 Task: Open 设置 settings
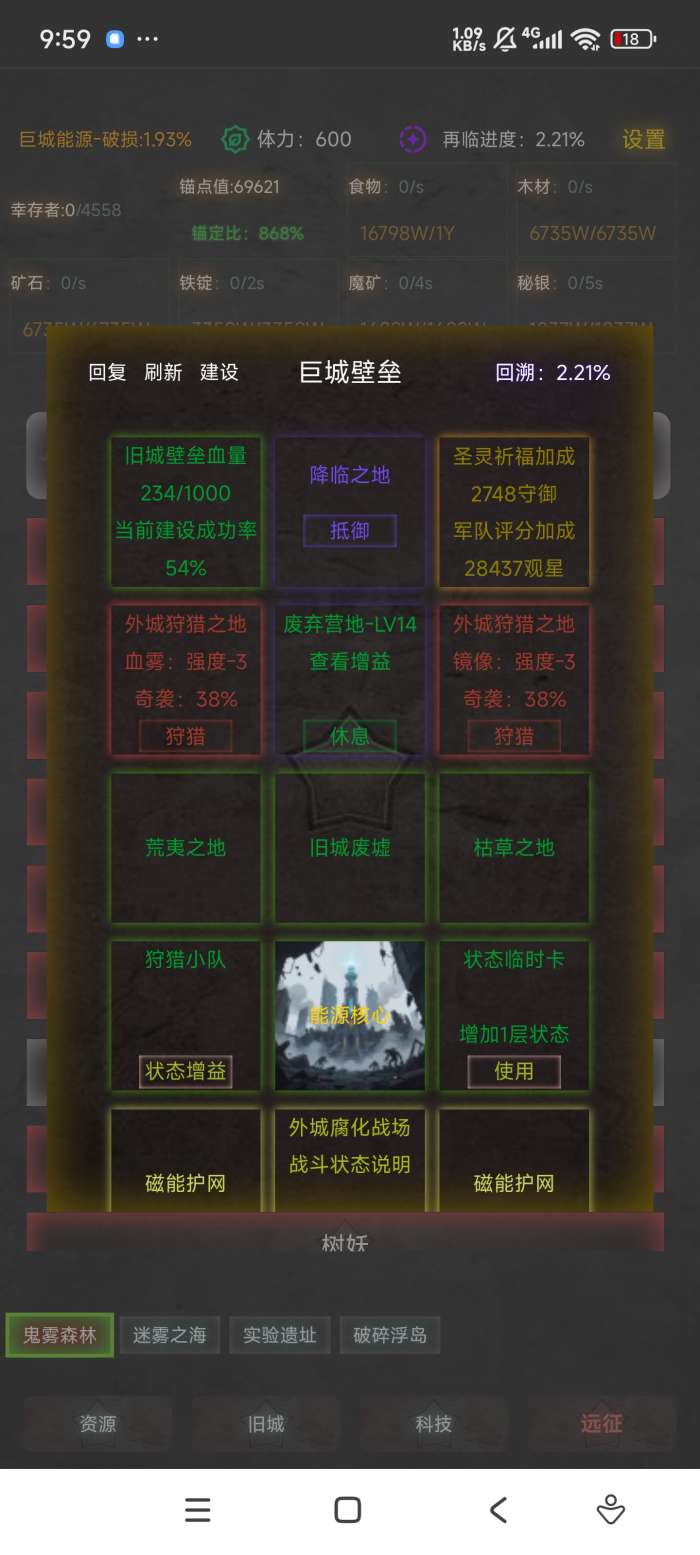(x=643, y=140)
